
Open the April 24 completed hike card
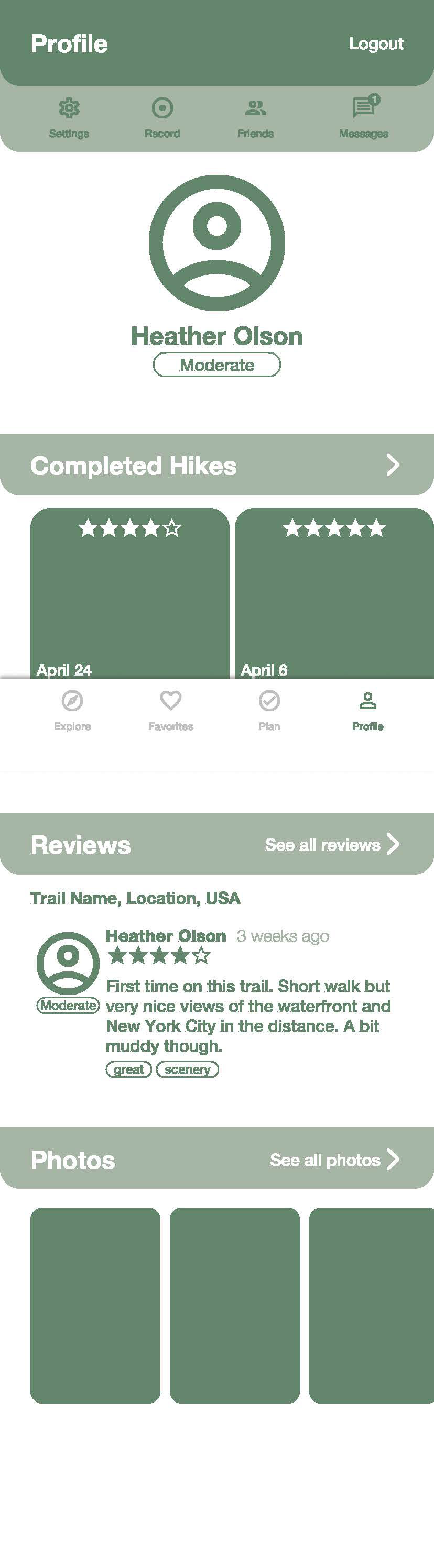tap(130, 593)
